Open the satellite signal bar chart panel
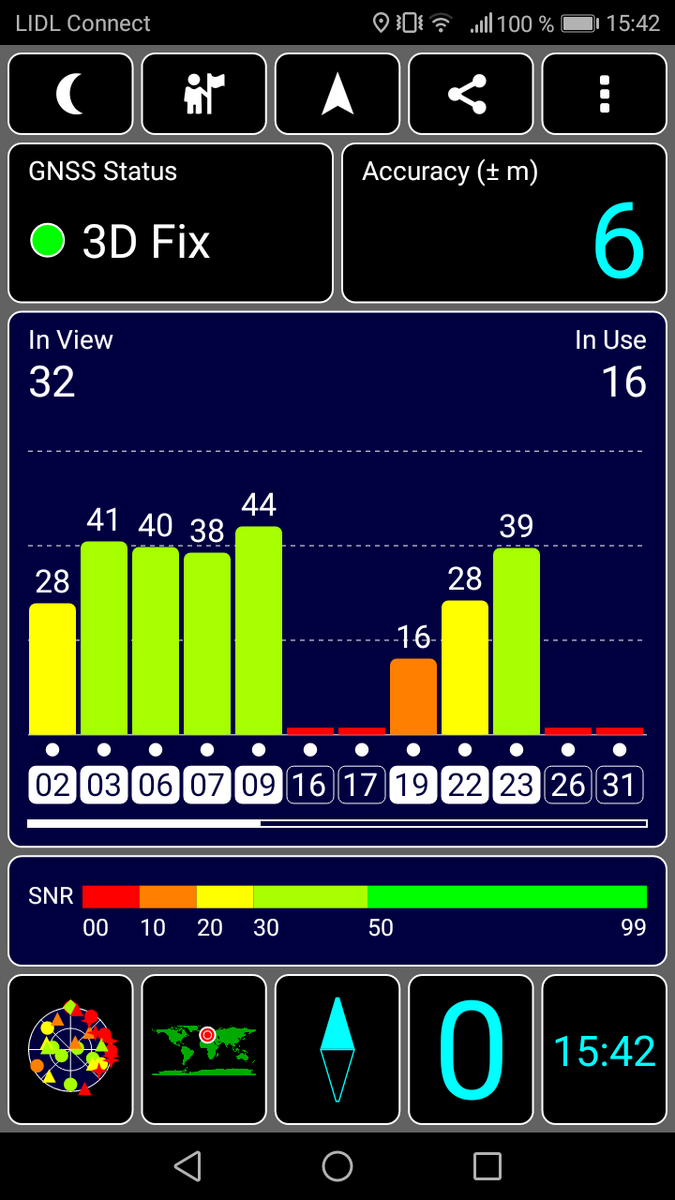The image size is (675, 1200). (337, 580)
